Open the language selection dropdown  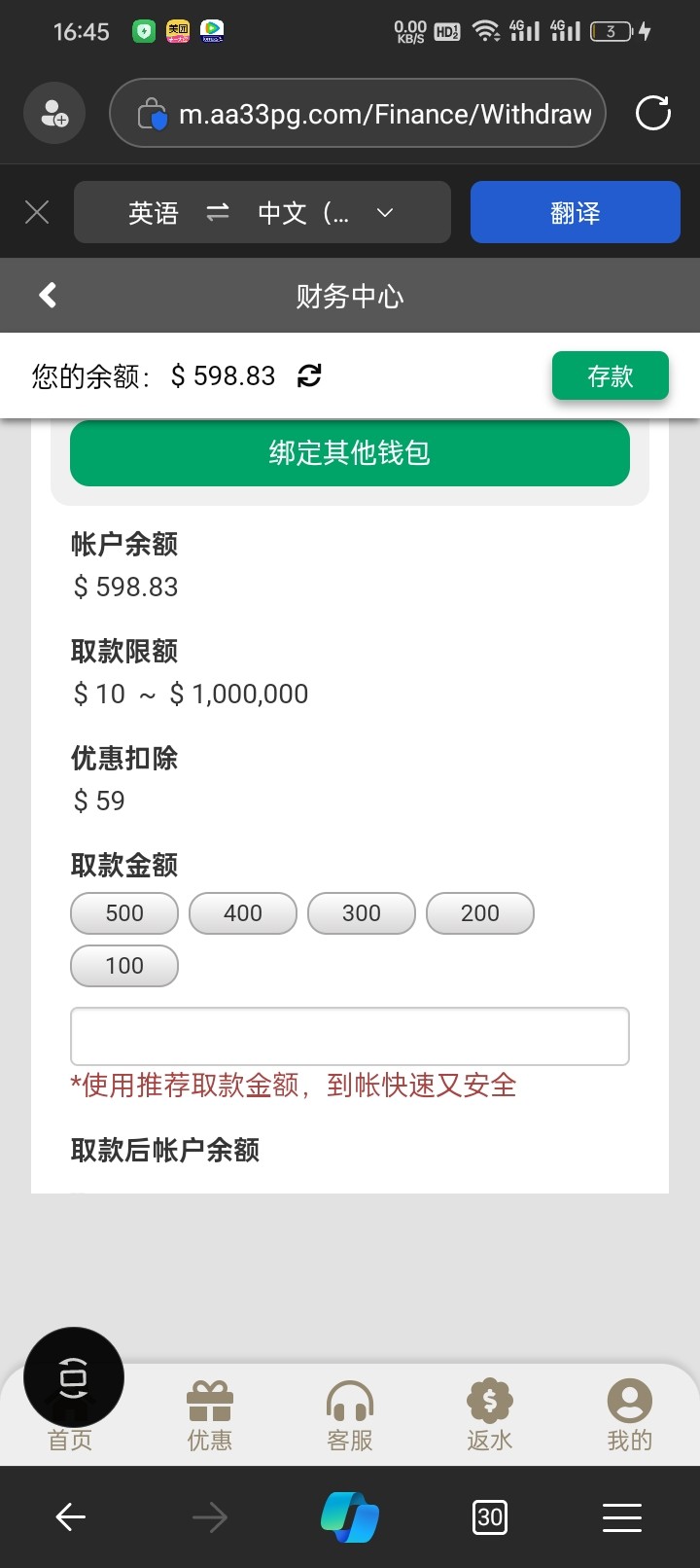(x=384, y=212)
